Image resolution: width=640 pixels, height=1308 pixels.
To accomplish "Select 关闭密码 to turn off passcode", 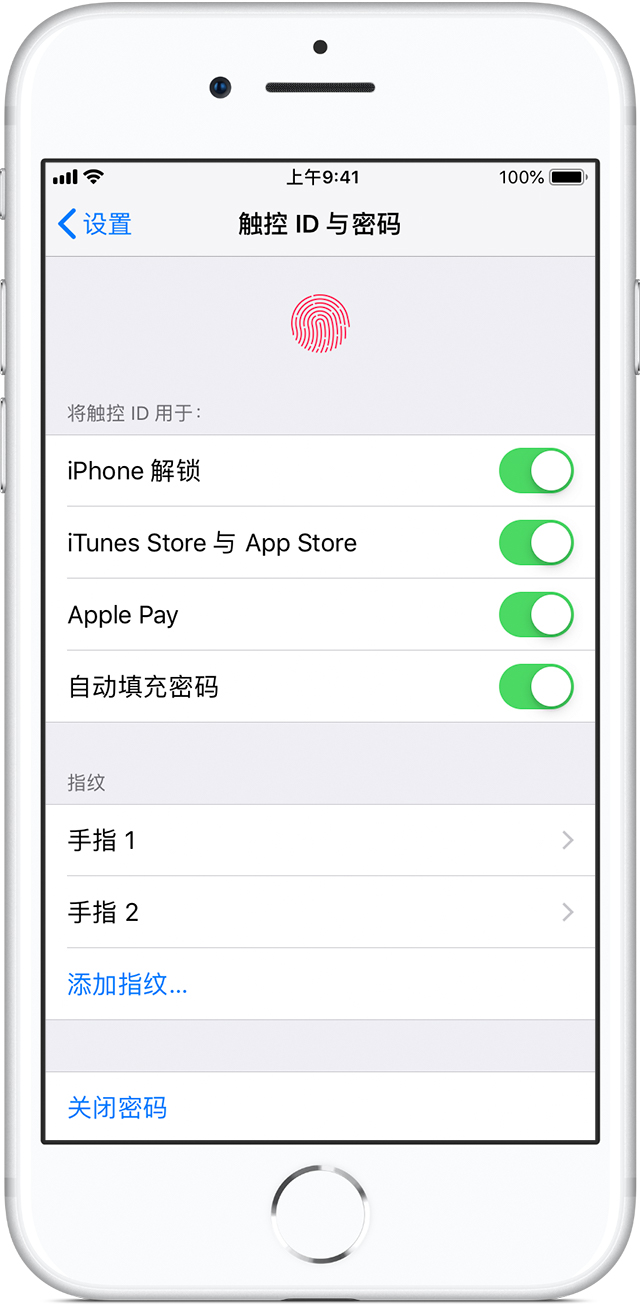I will click(x=117, y=1108).
